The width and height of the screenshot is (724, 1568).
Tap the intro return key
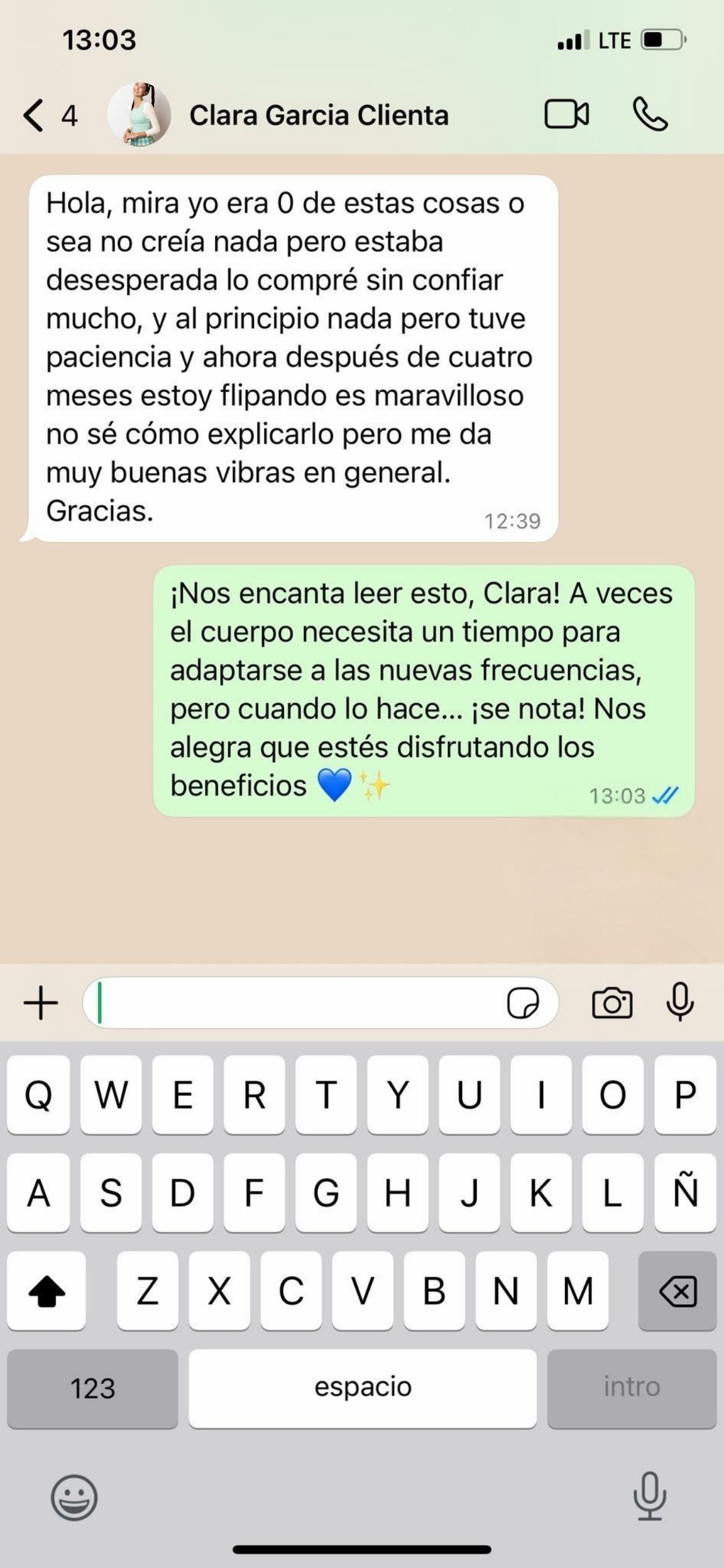[x=631, y=1388]
